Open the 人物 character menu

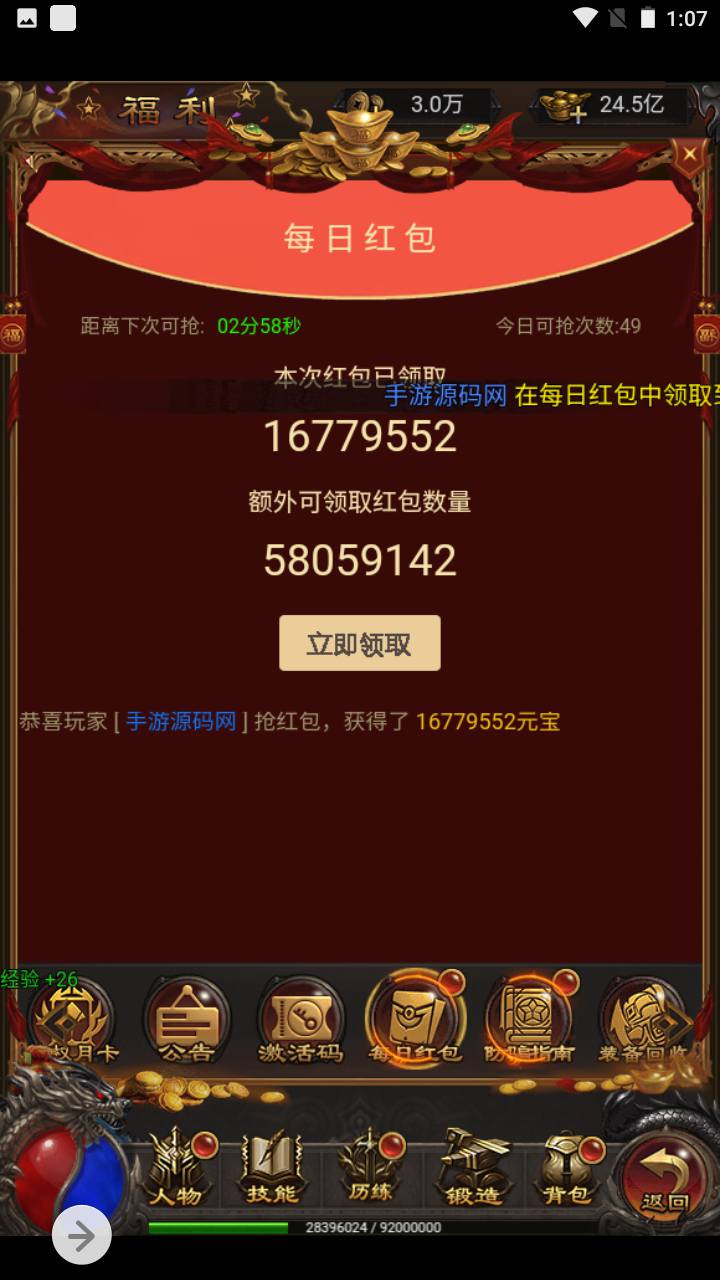pos(177,1167)
